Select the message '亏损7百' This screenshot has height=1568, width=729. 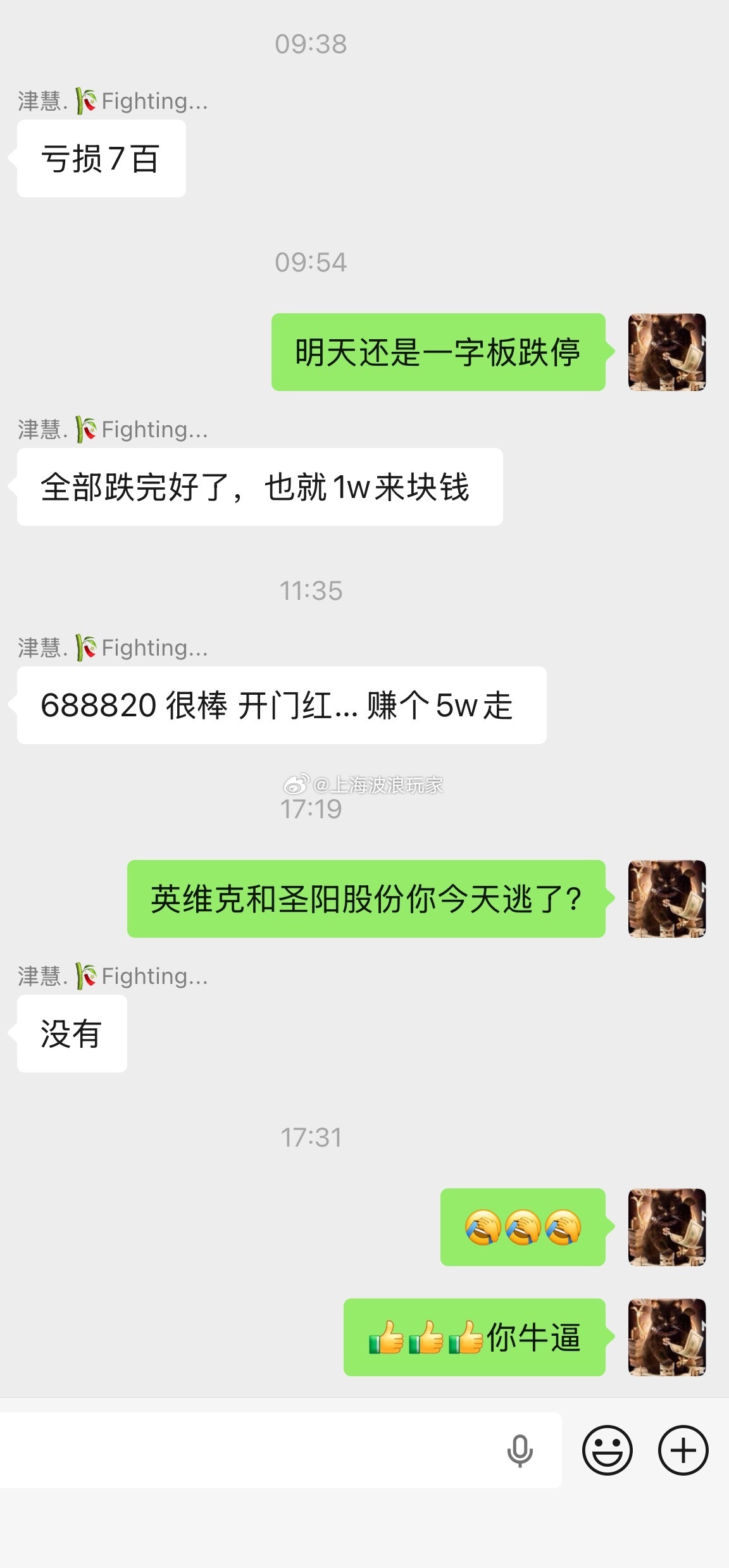coord(101,158)
